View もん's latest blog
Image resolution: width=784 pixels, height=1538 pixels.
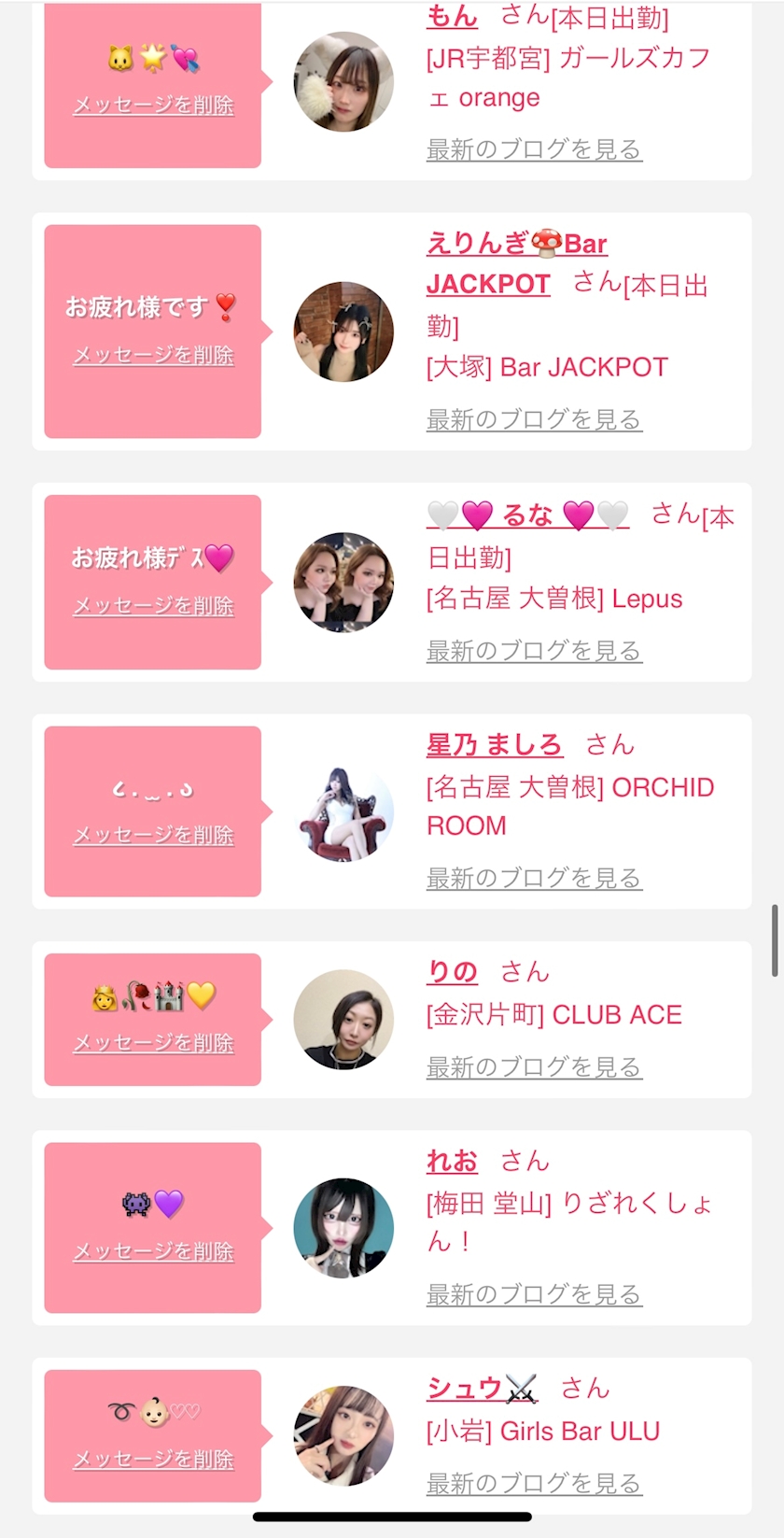click(533, 149)
